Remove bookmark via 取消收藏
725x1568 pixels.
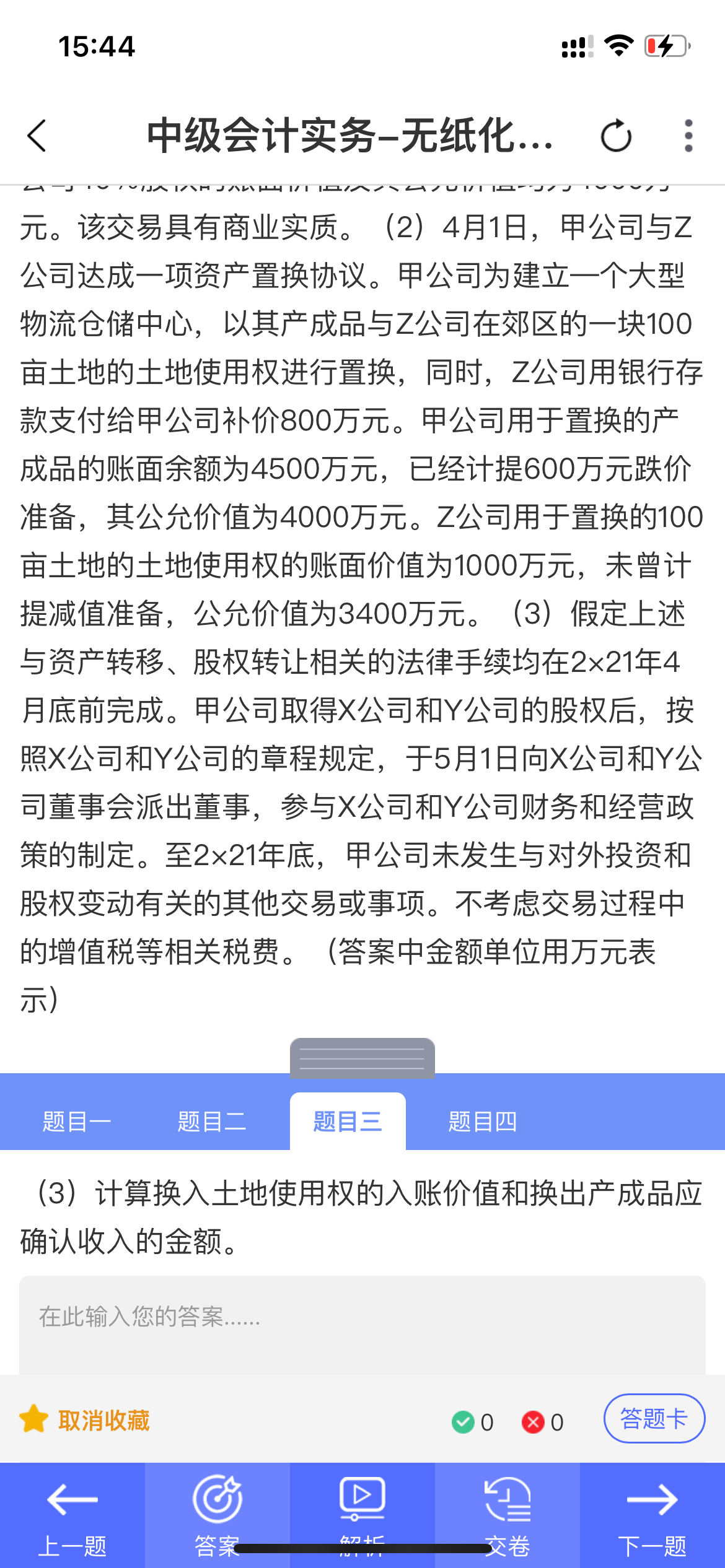point(86,1421)
